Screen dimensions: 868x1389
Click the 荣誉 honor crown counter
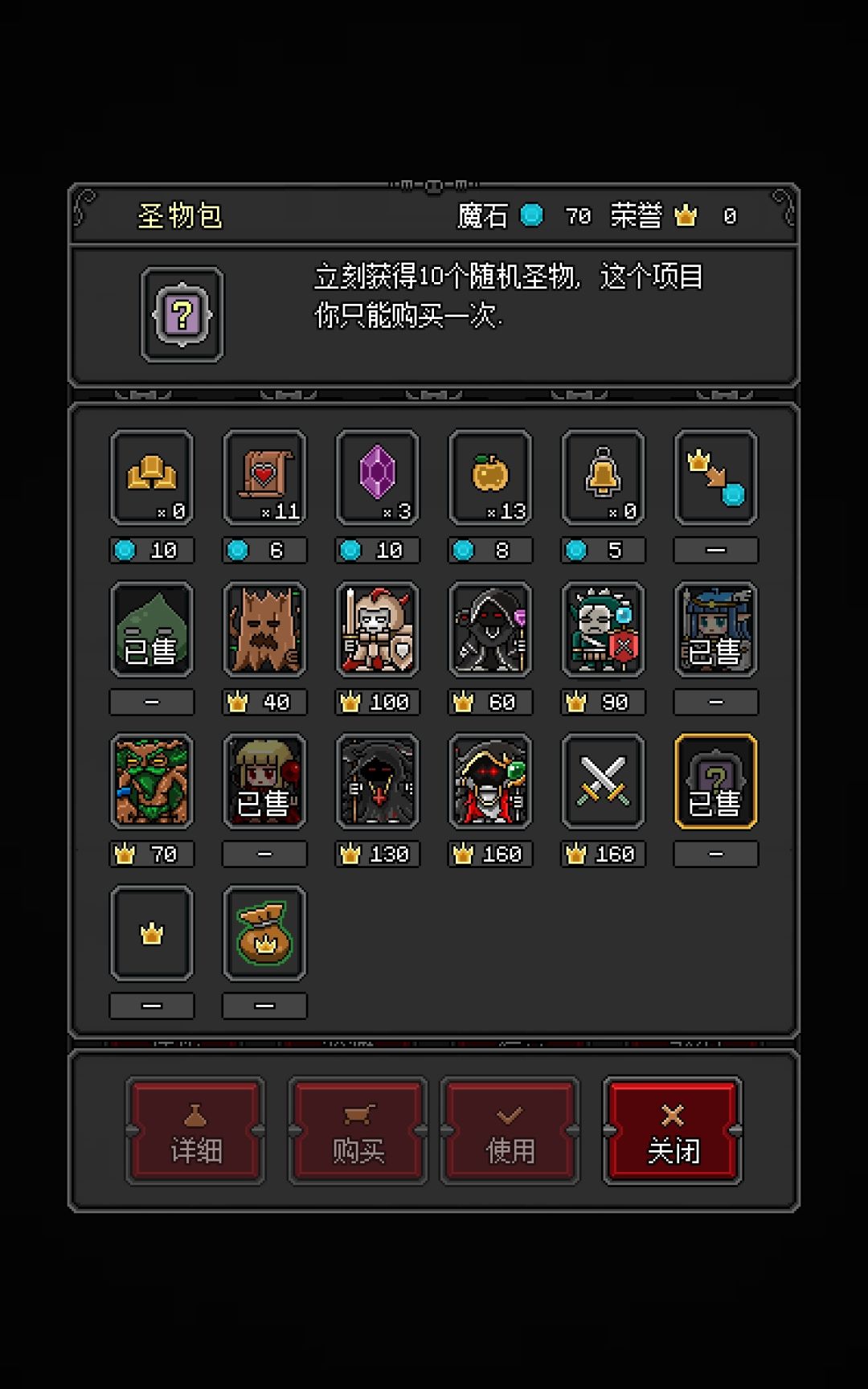[x=687, y=215]
